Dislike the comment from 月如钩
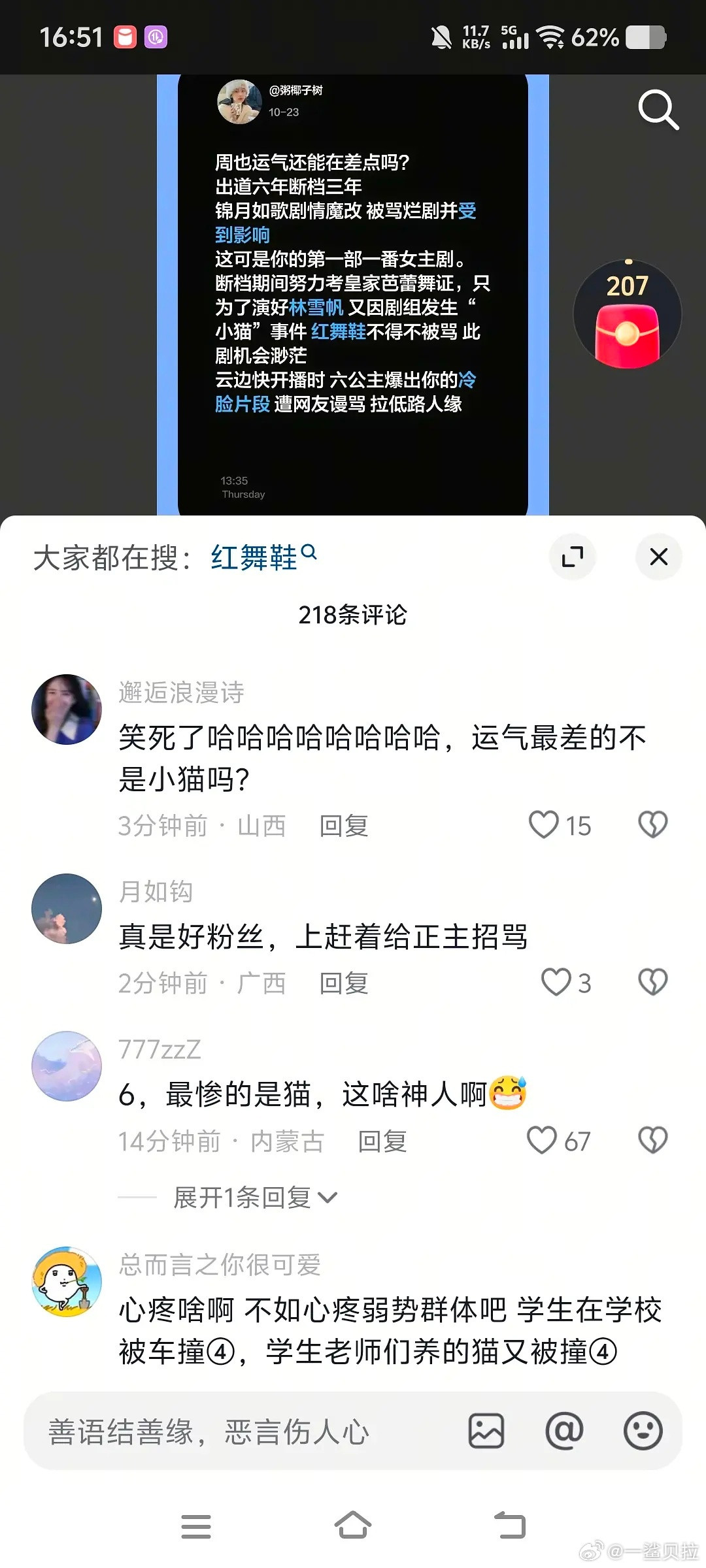 [652, 982]
